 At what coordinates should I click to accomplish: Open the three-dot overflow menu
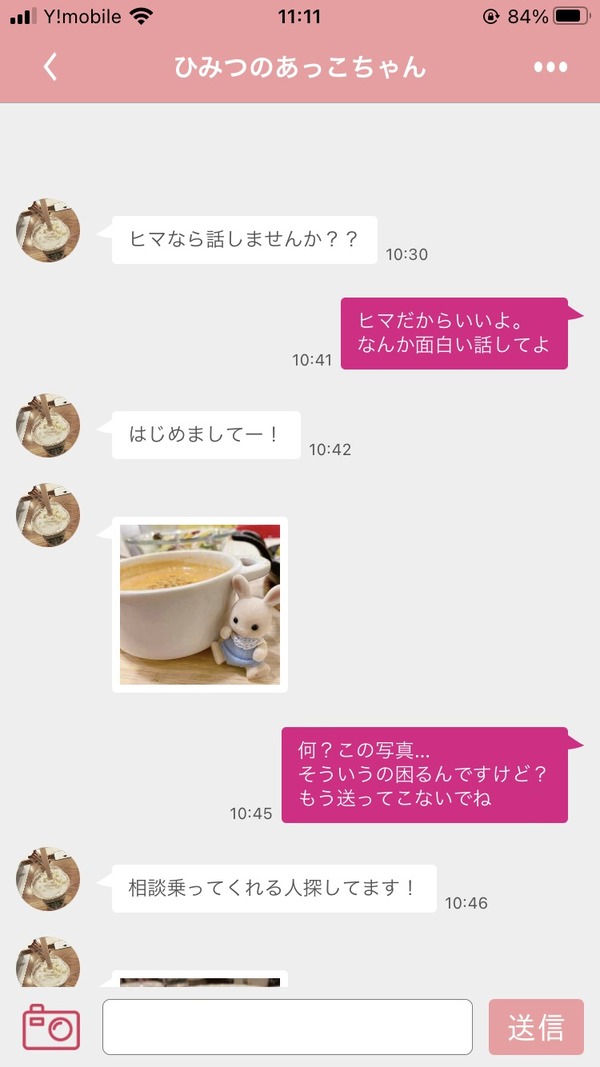(550, 67)
